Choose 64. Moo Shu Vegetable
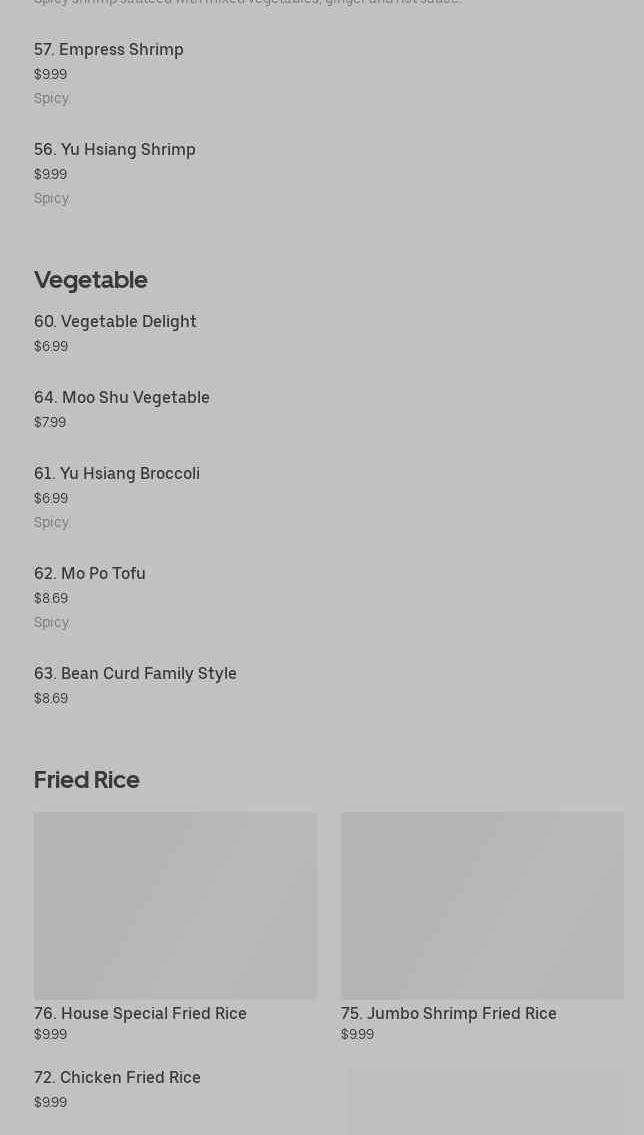The width and height of the screenshot is (644, 1135). [x=122, y=398]
